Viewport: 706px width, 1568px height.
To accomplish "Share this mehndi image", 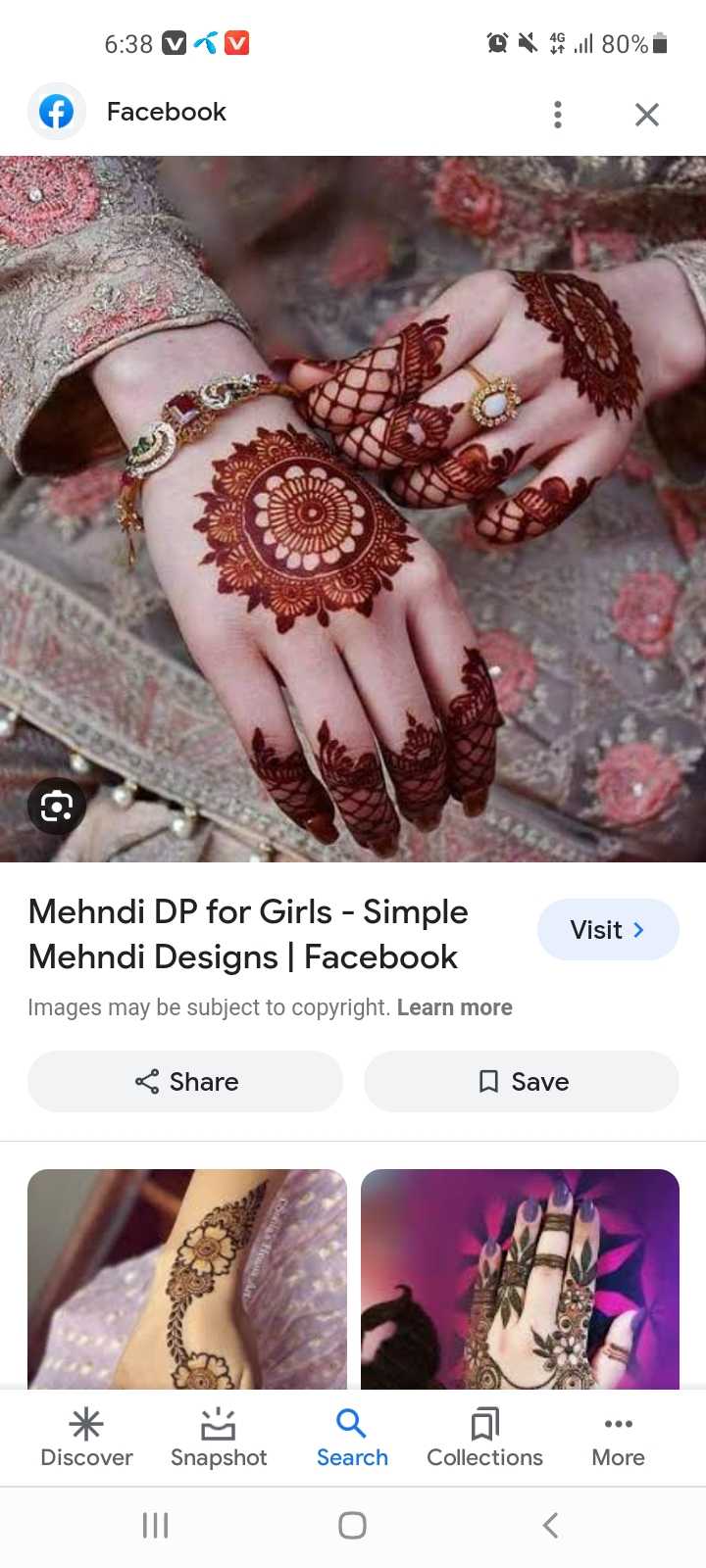I will coord(185,1081).
